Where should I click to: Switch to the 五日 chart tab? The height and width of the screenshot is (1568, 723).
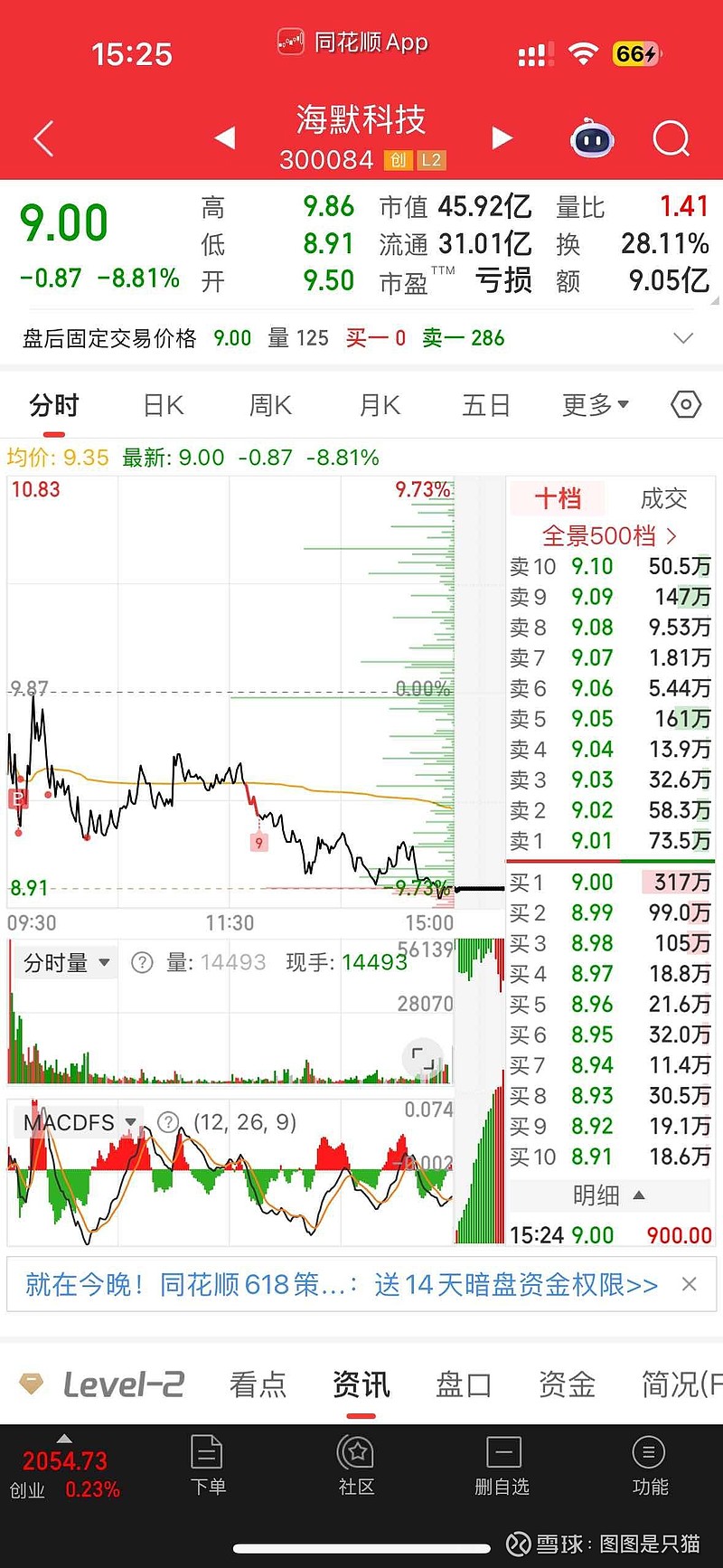click(486, 406)
